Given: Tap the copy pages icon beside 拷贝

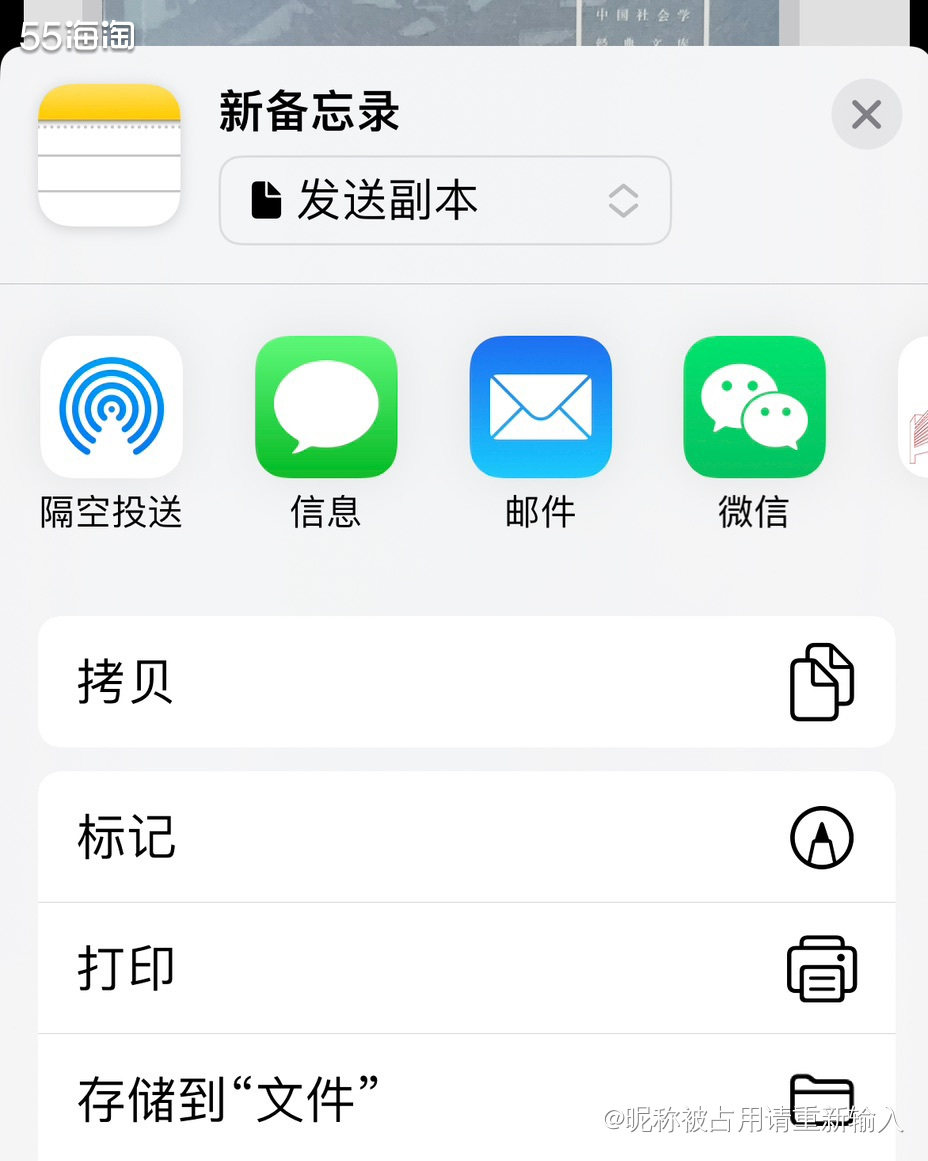Looking at the screenshot, I should (820, 682).
